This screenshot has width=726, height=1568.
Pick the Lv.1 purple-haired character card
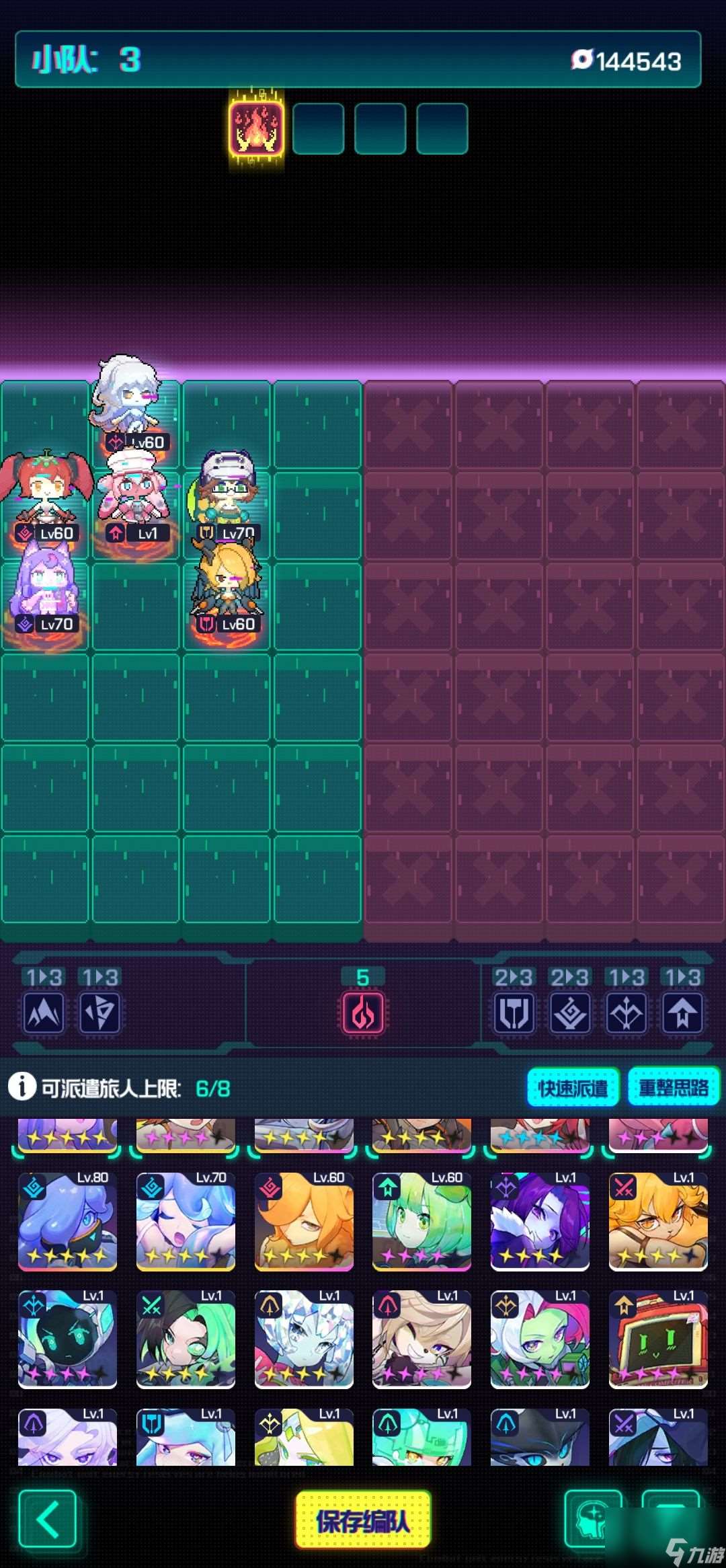[x=540, y=1221]
